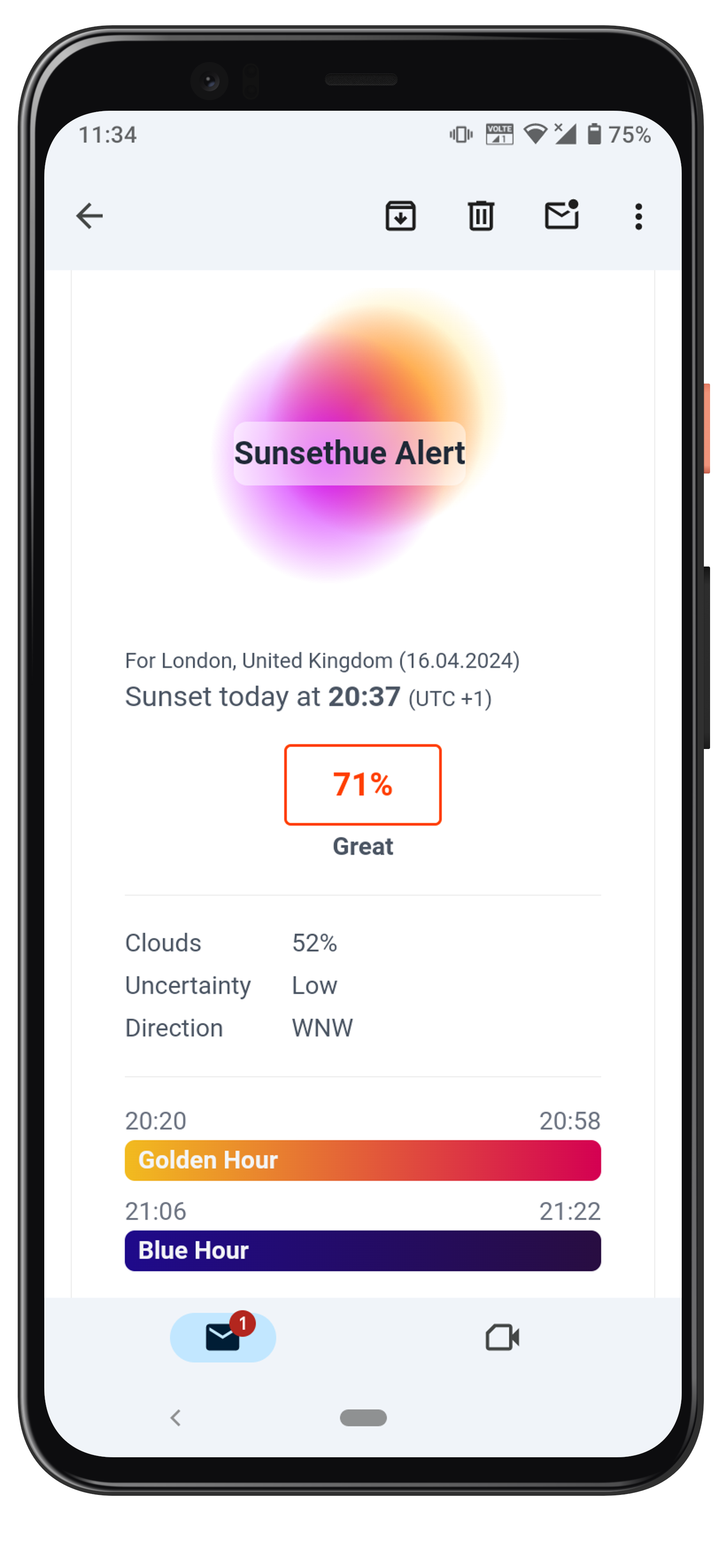Go back to the inbox

click(89, 216)
